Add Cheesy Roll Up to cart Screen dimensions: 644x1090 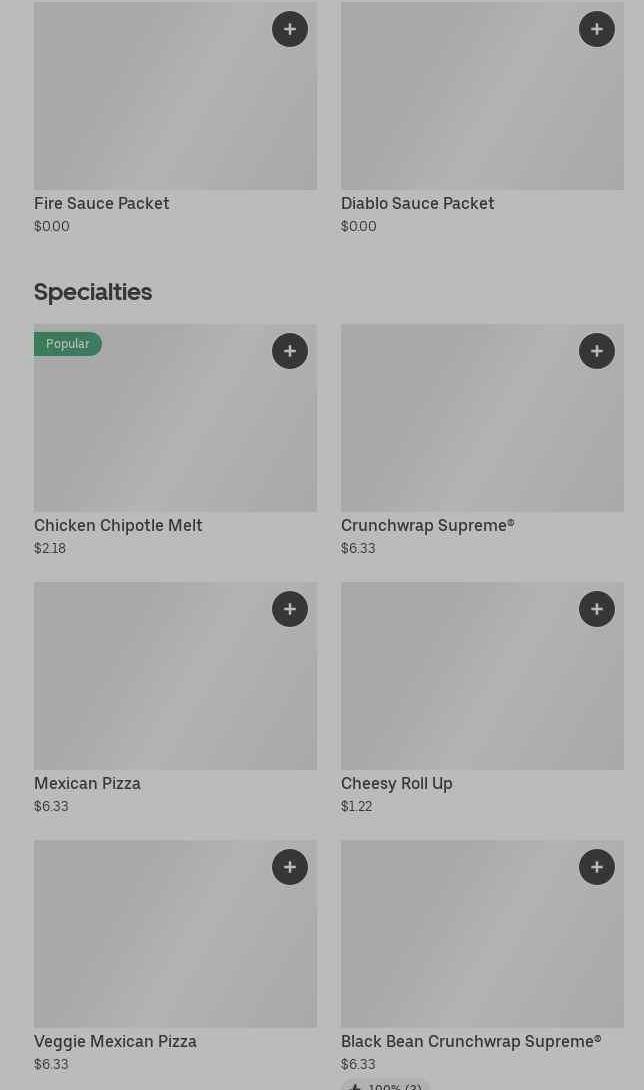pos(597,609)
